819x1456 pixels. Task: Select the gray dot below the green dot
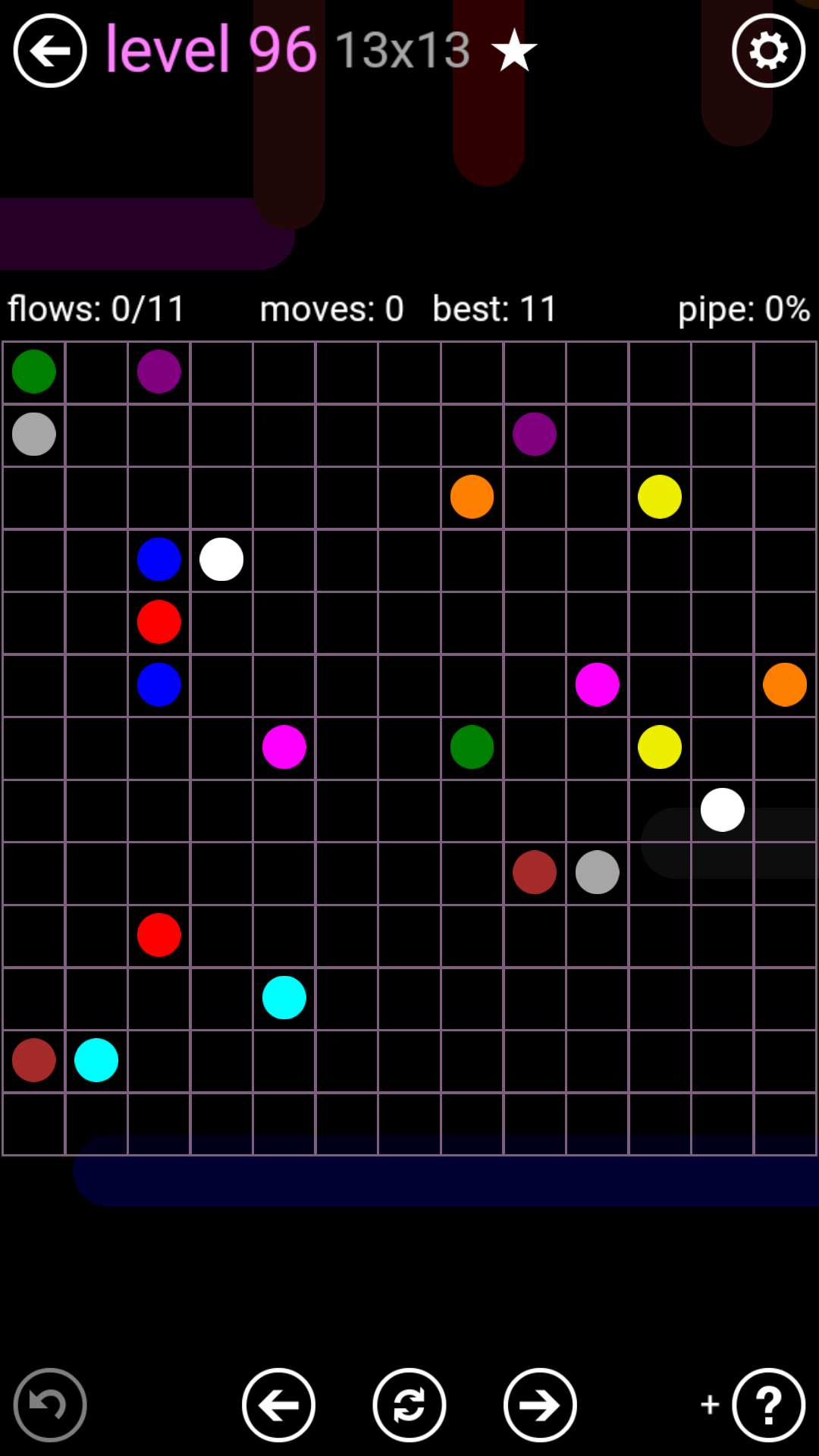34,435
